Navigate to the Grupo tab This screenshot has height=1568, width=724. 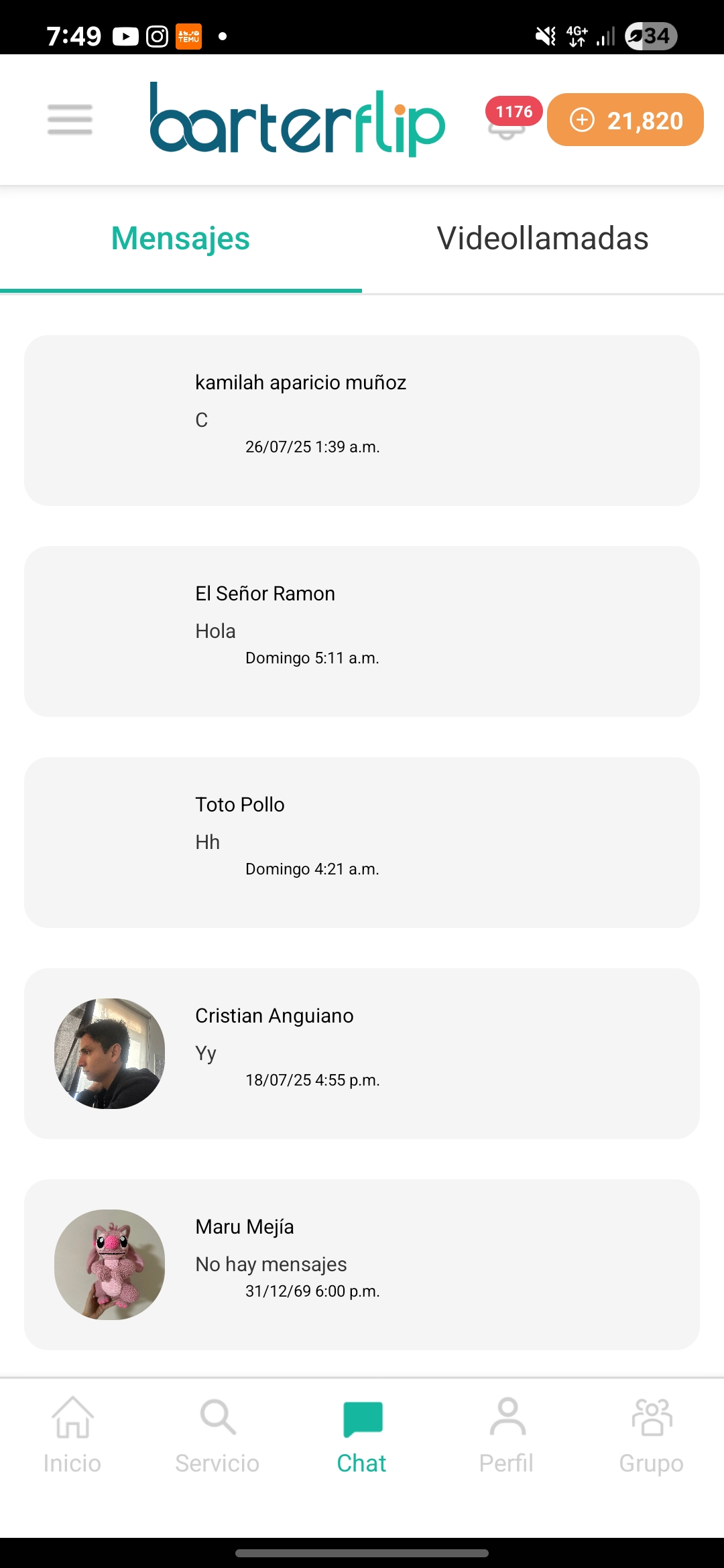point(652,1435)
